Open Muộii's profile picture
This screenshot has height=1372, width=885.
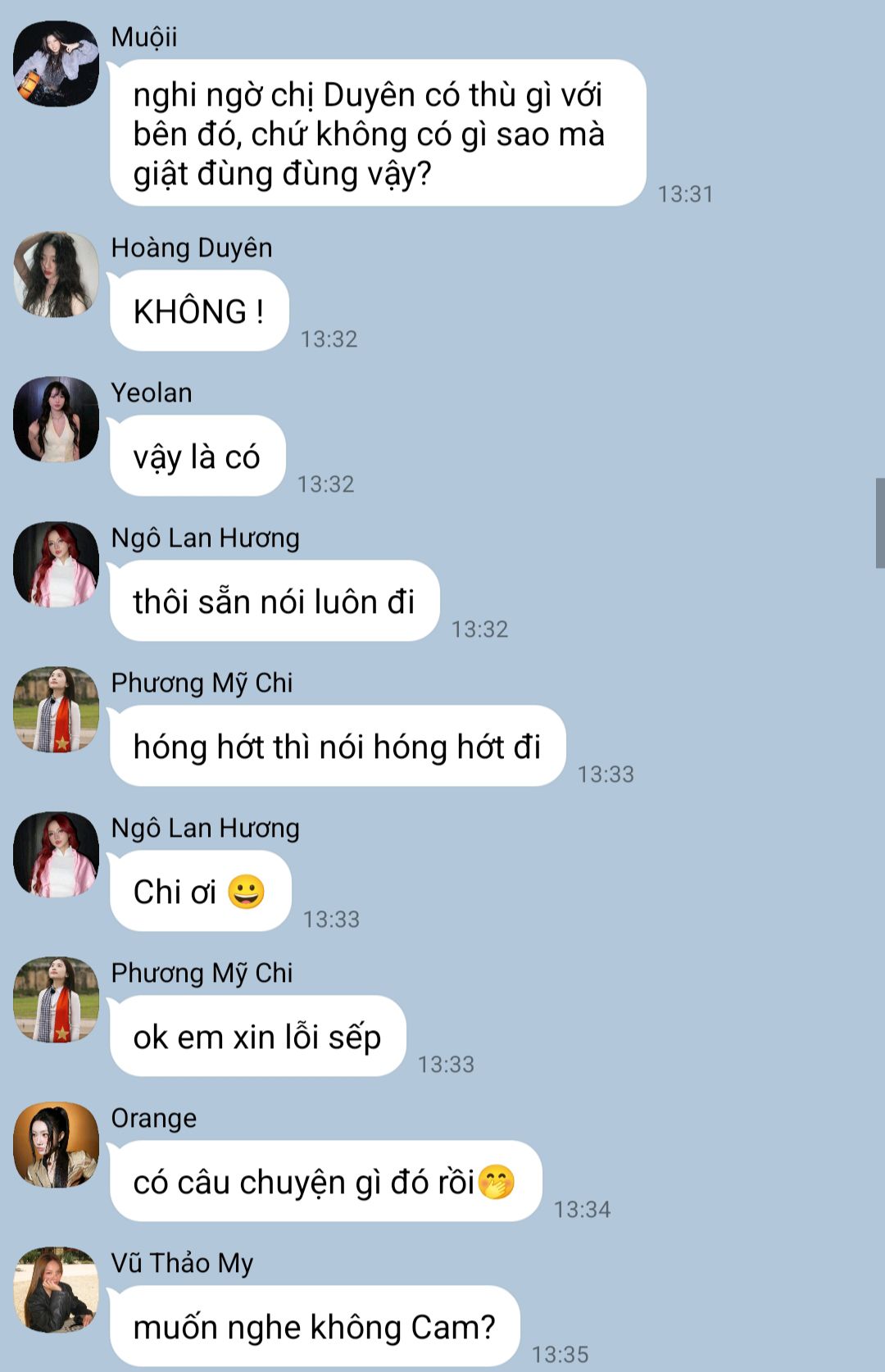(x=56, y=64)
